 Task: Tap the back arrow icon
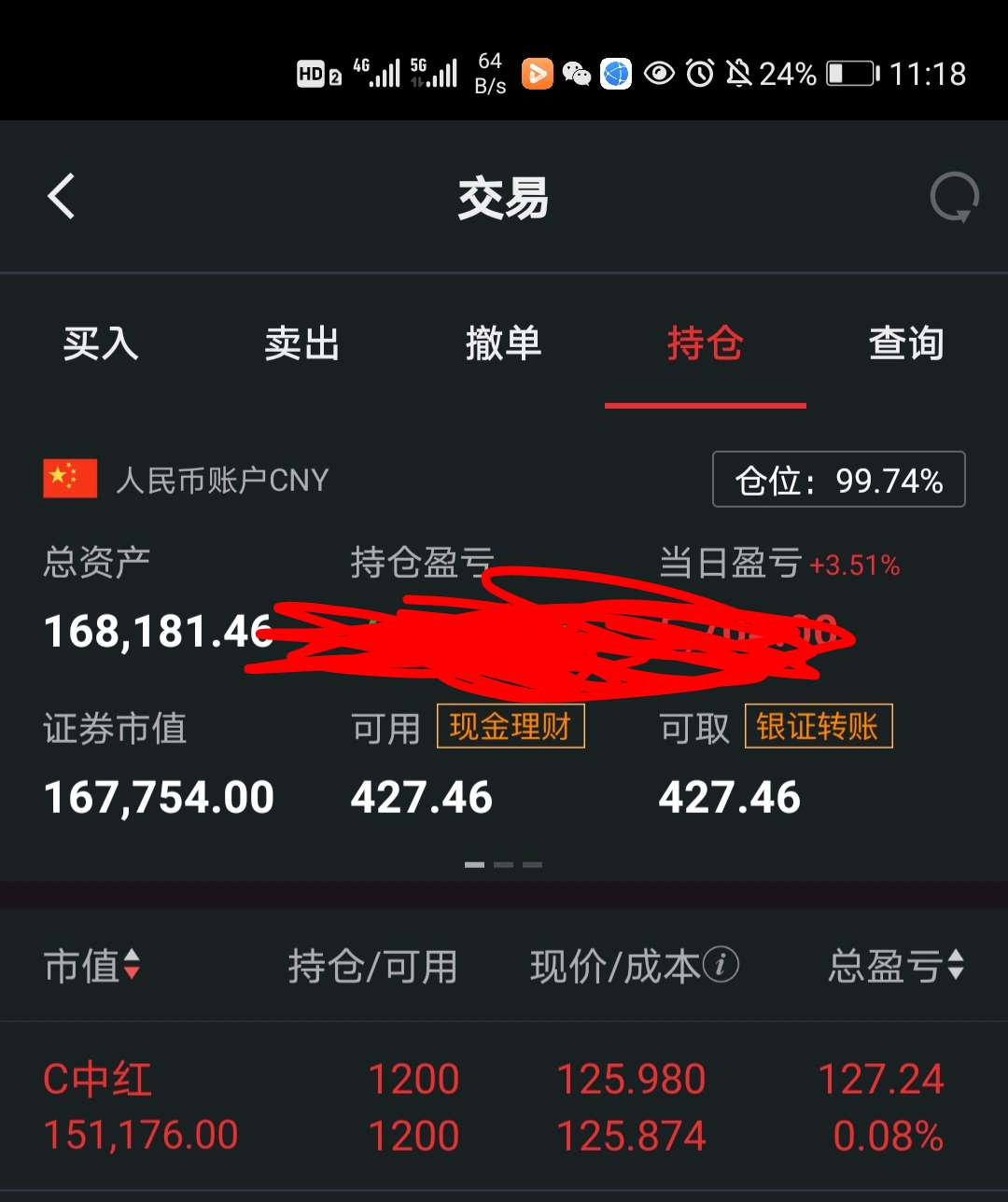(x=61, y=197)
